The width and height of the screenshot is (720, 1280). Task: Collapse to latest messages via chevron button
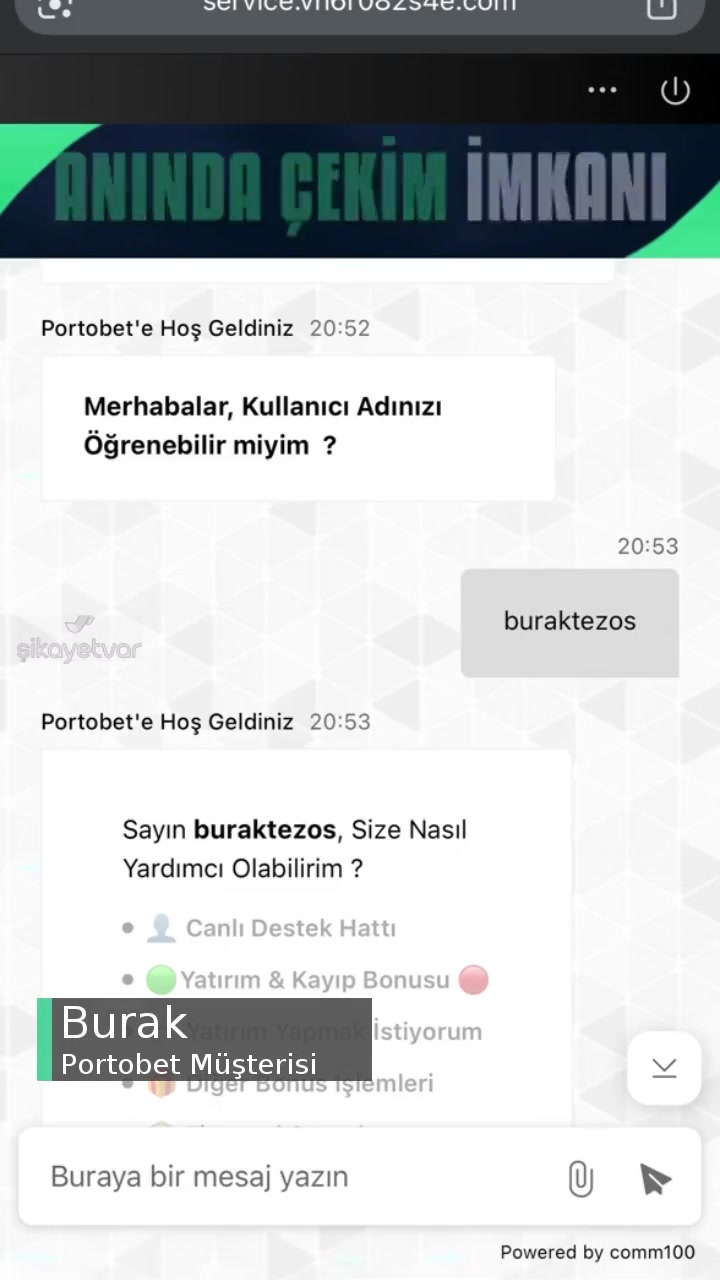[x=664, y=1067]
